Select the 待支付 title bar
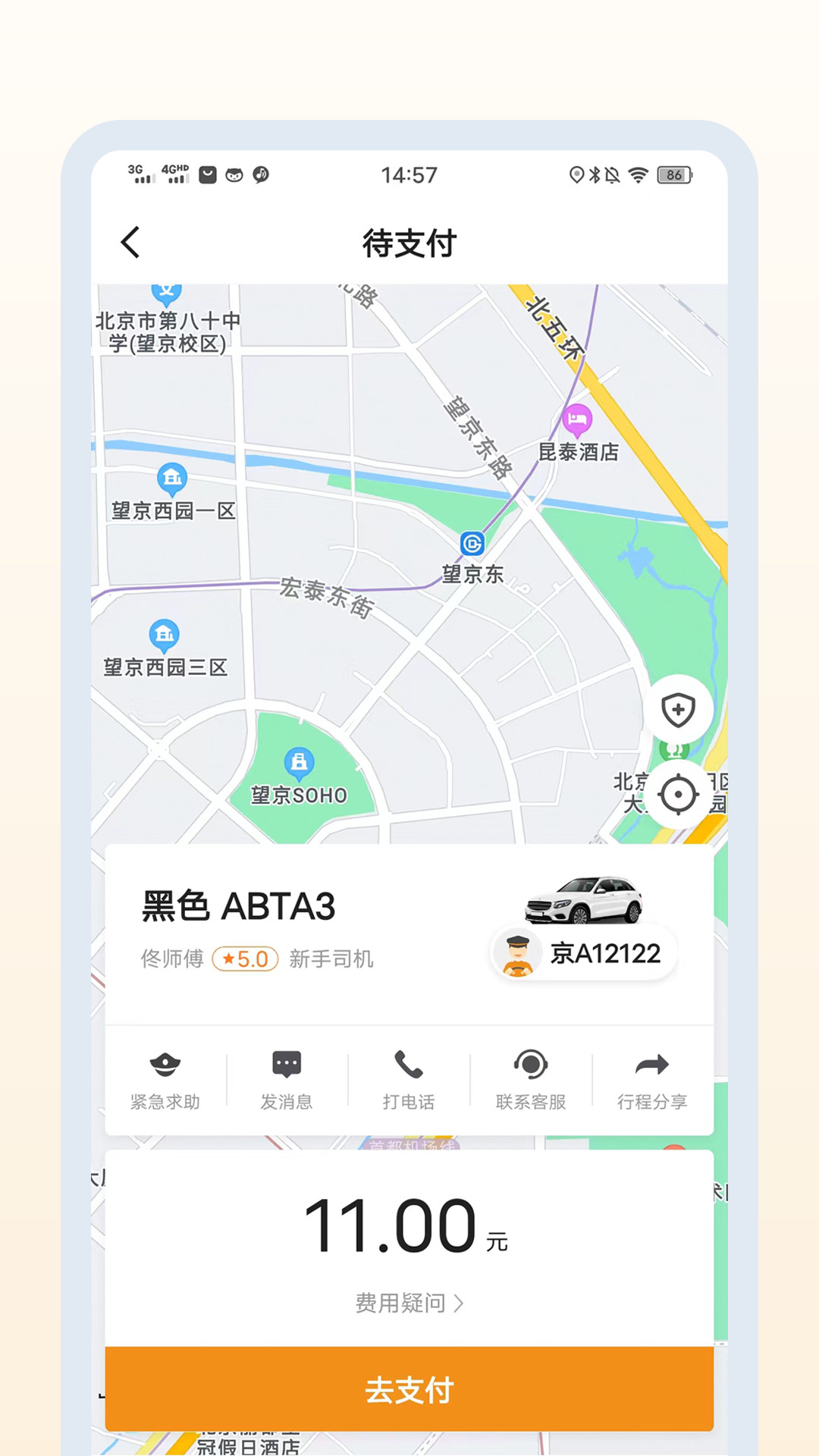 click(x=409, y=243)
